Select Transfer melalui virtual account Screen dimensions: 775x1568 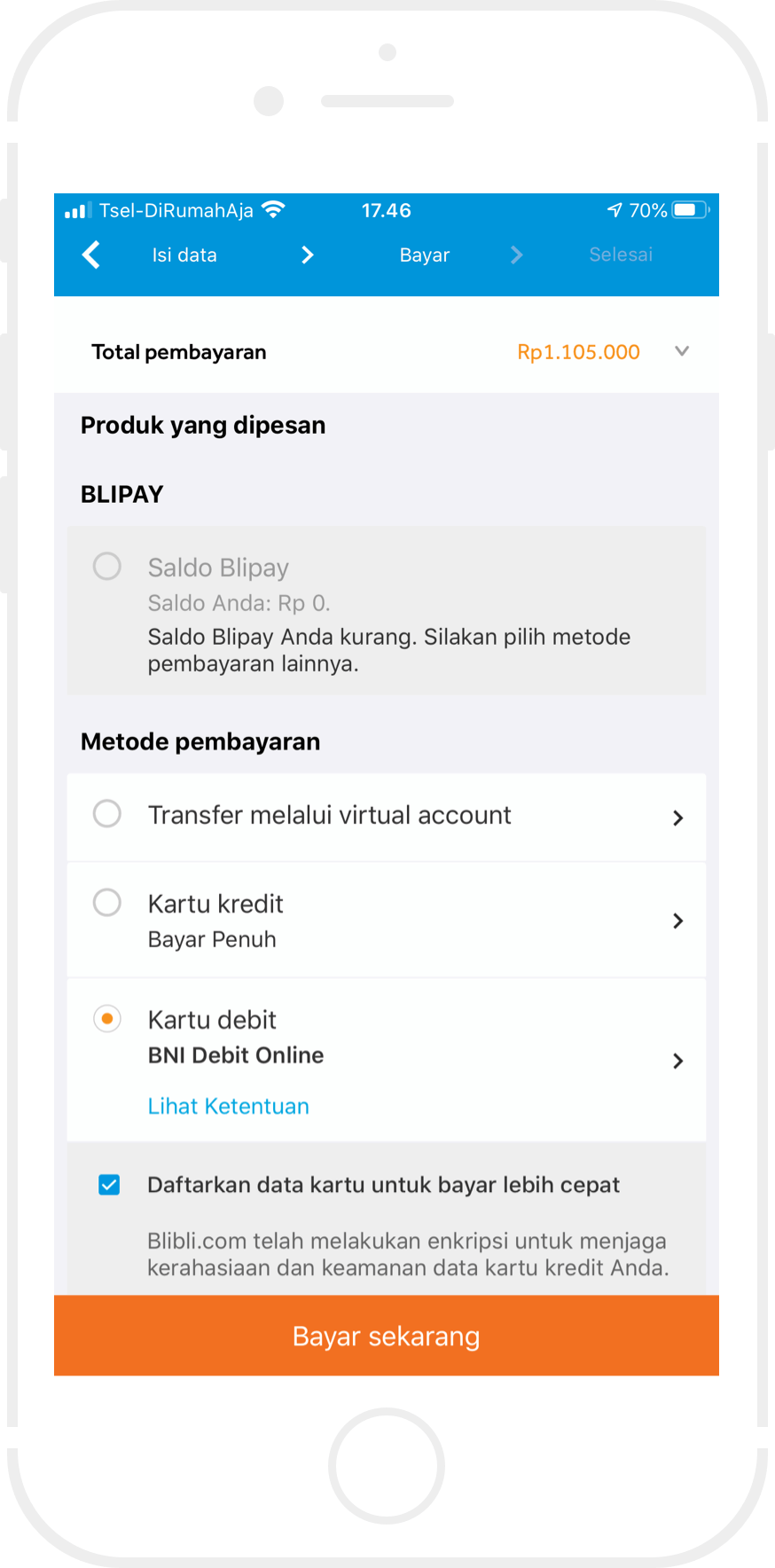tap(108, 814)
